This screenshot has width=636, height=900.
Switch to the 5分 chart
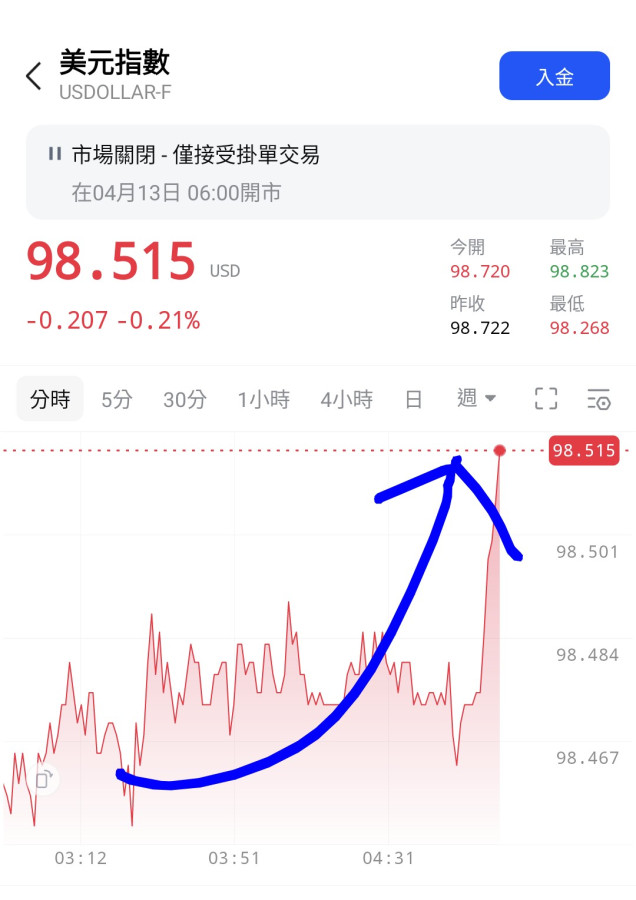[x=116, y=399]
